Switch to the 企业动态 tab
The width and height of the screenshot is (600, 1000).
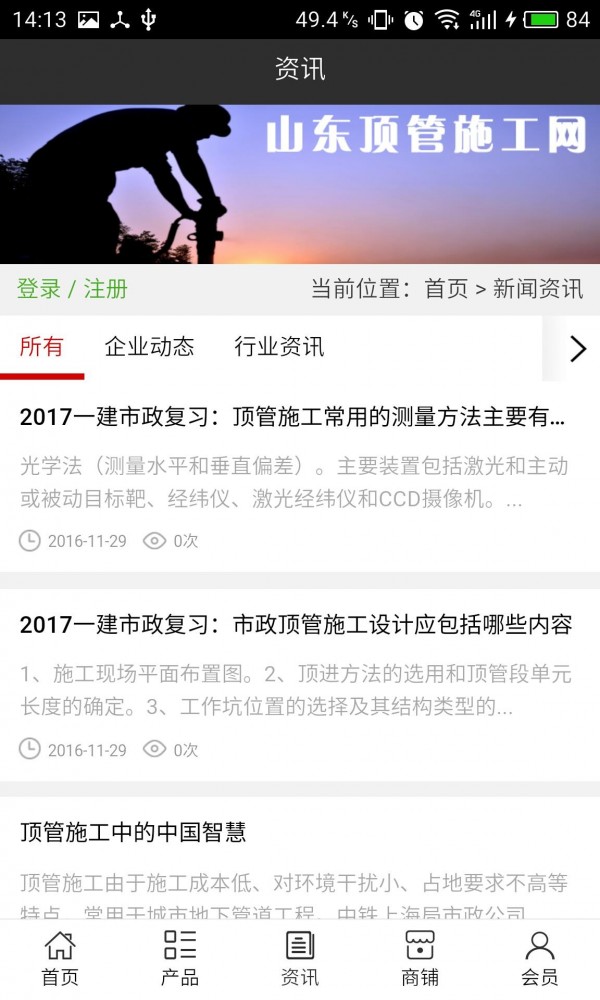click(x=149, y=347)
